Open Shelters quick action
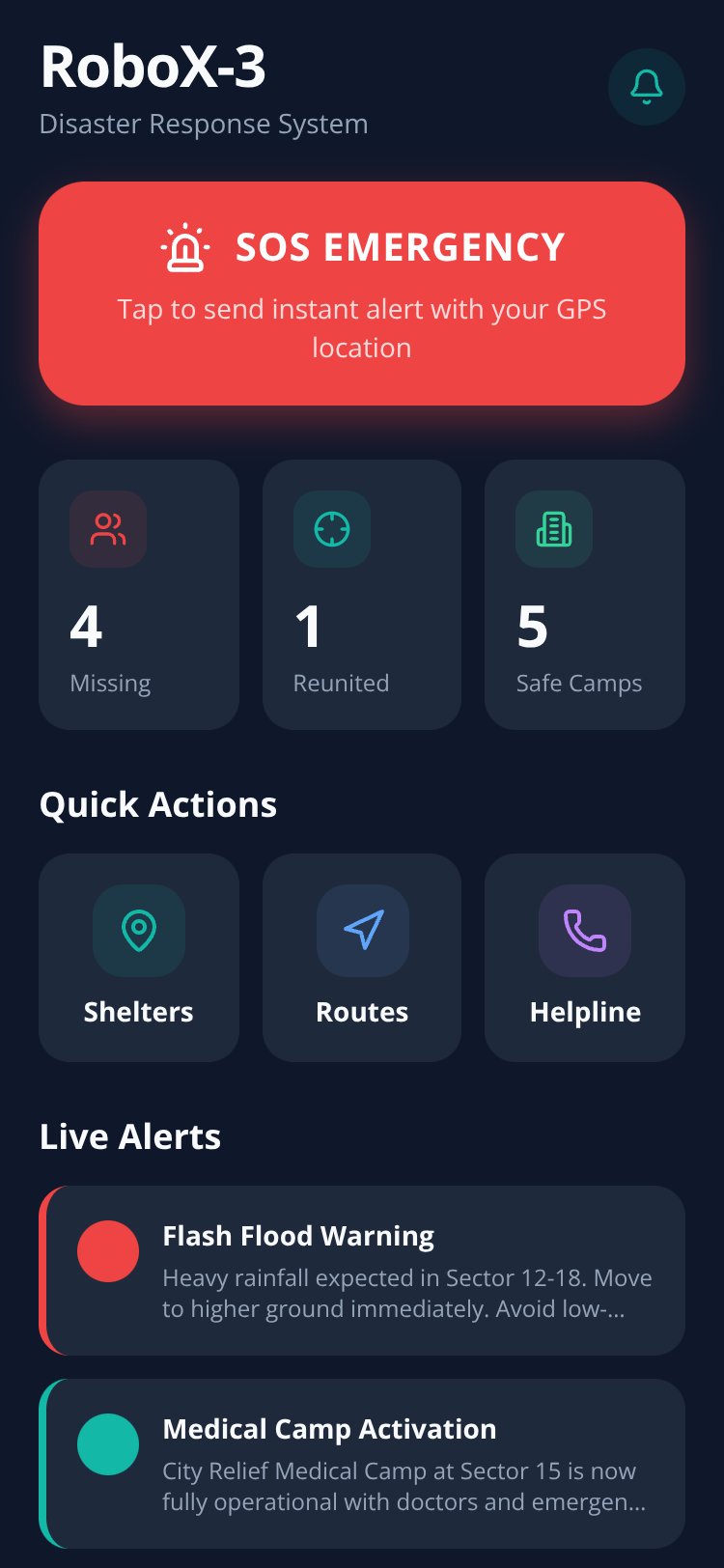724x1568 pixels. pos(139,958)
